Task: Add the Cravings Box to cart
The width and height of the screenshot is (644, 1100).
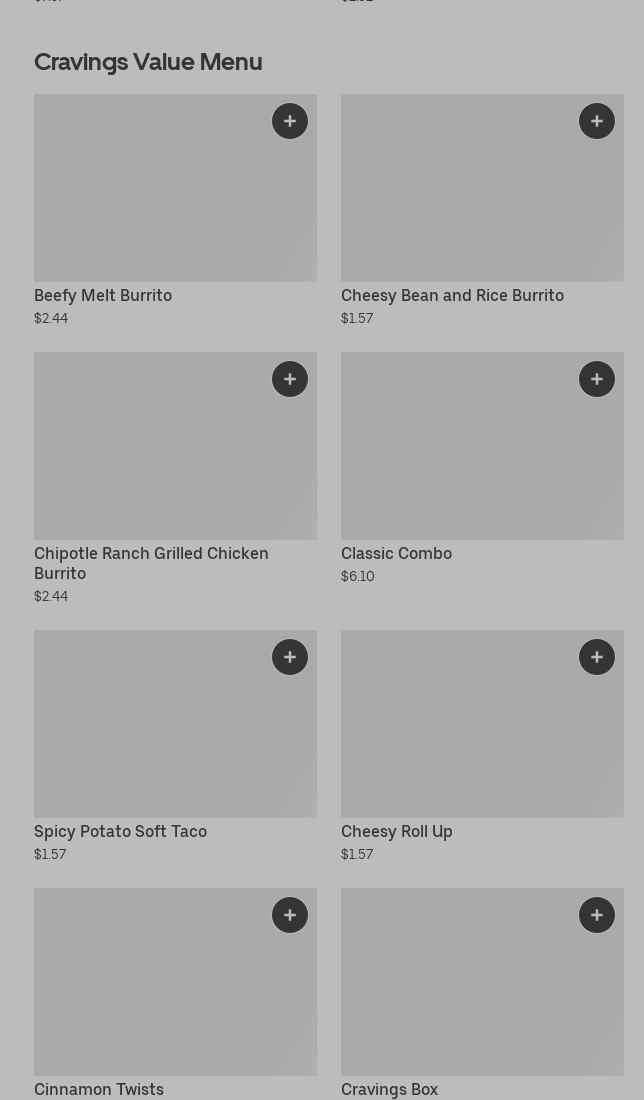Action: tap(597, 915)
